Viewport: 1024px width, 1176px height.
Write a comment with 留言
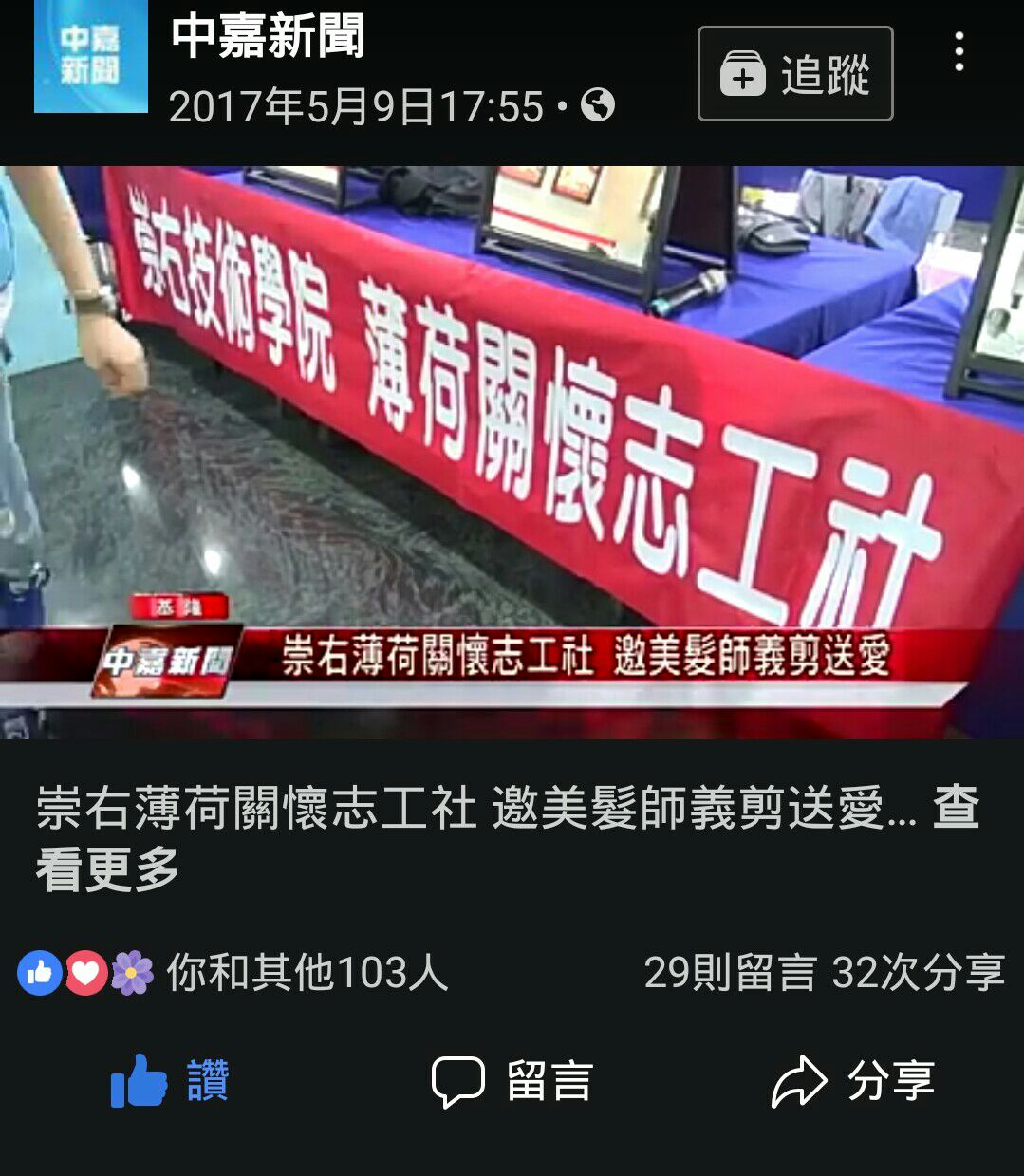[512, 1081]
